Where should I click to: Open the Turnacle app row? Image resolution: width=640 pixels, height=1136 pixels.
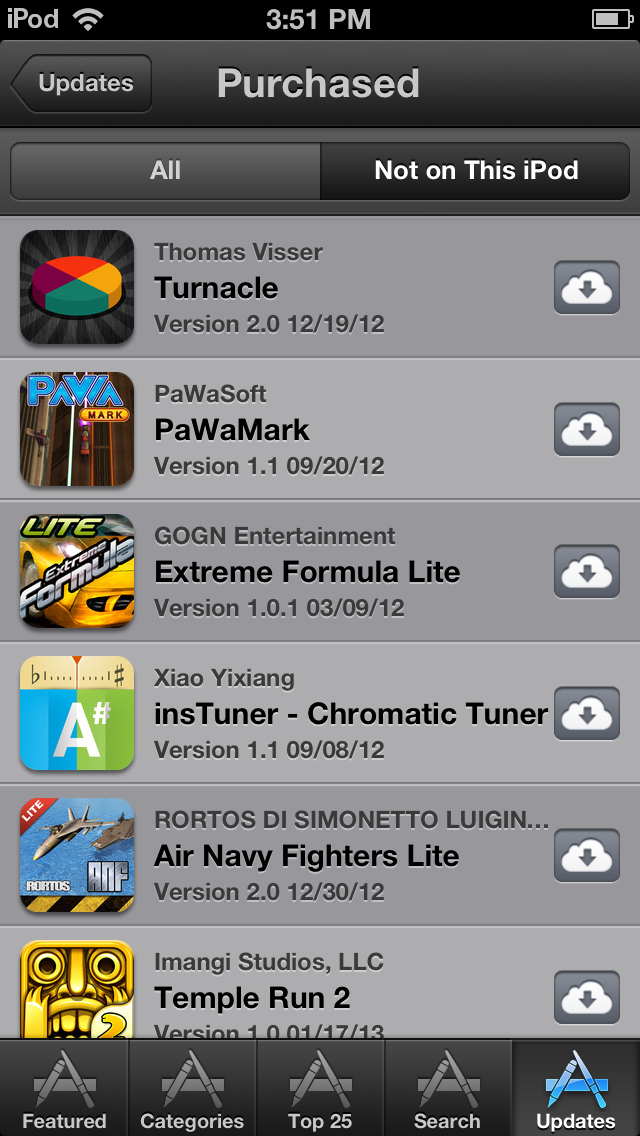300,288
